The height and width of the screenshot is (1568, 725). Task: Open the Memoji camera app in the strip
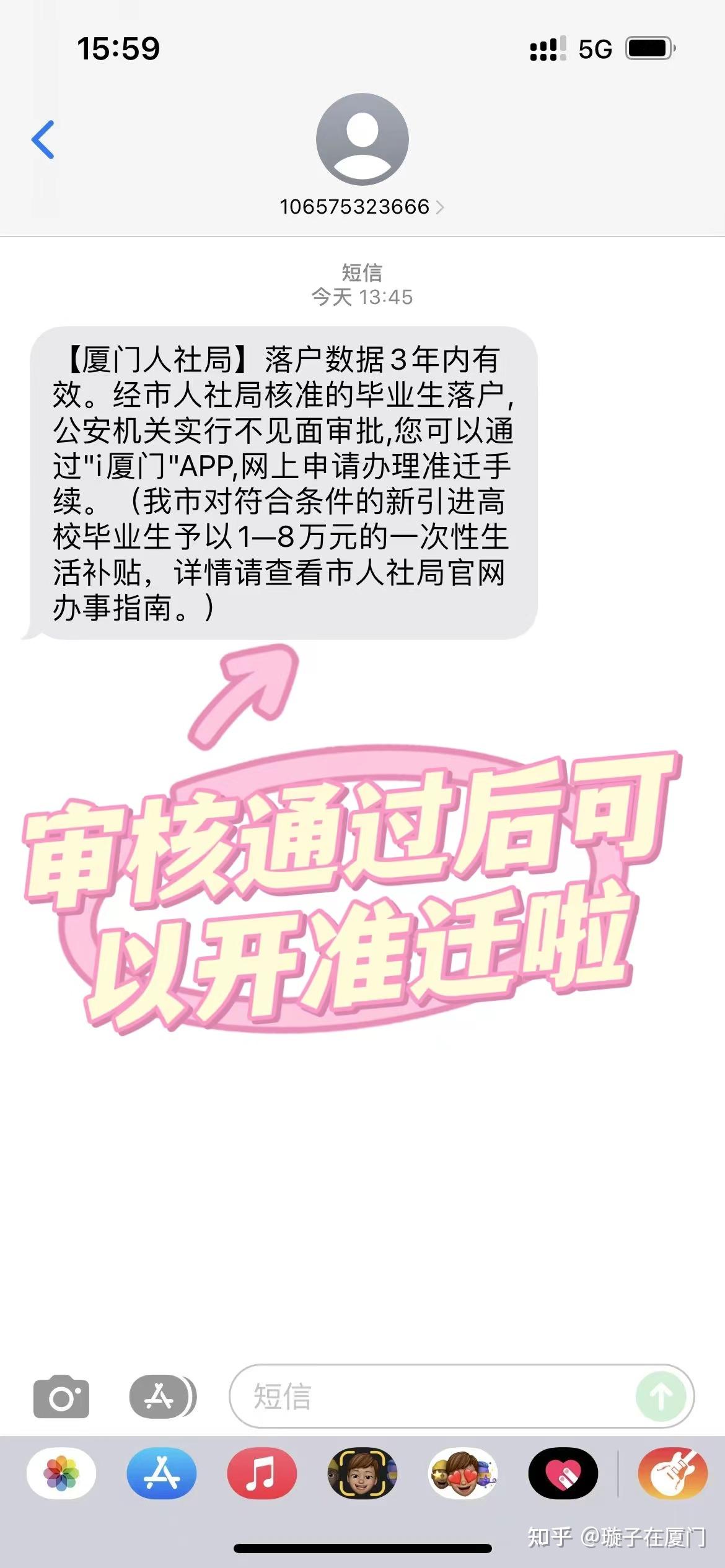[x=362, y=1473]
